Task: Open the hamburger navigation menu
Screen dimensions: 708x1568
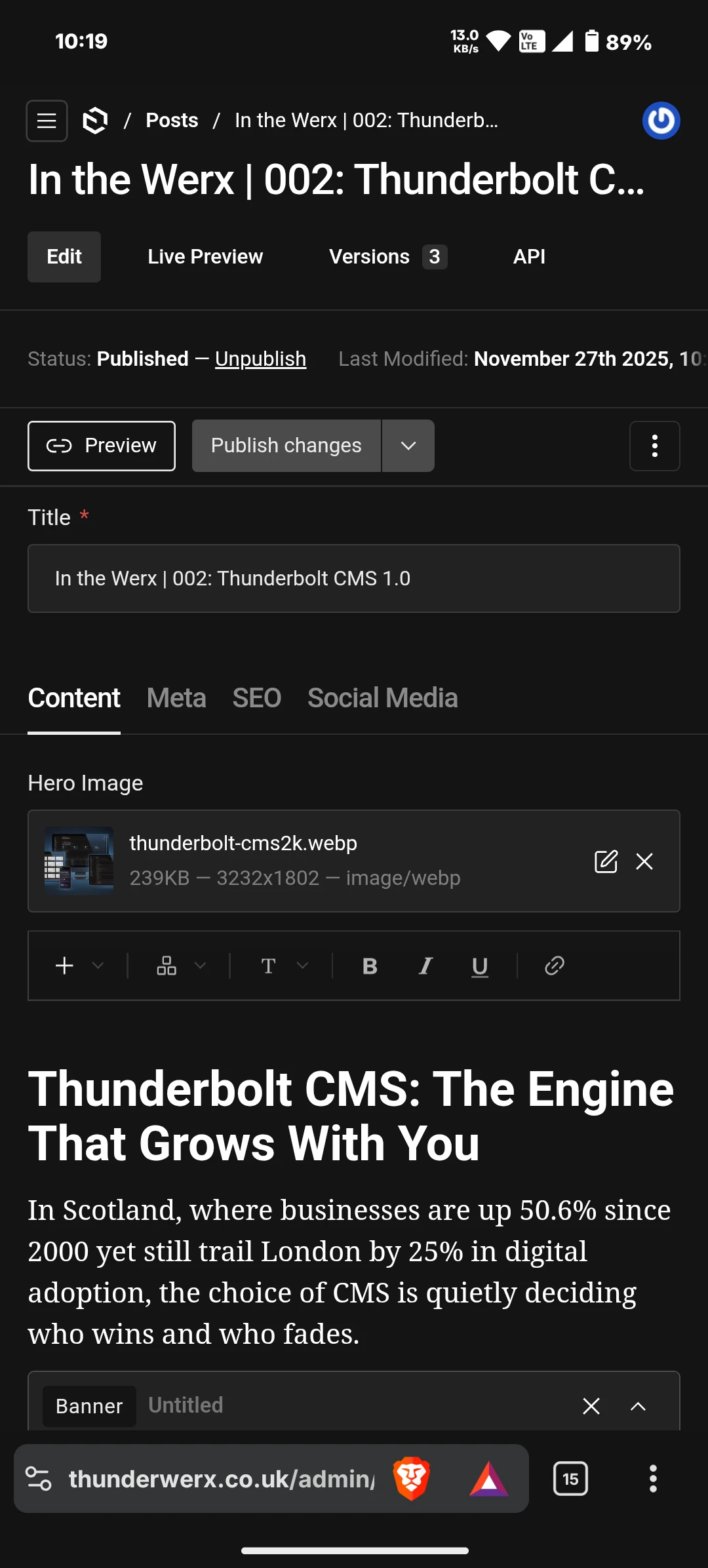Action: pos(46,120)
